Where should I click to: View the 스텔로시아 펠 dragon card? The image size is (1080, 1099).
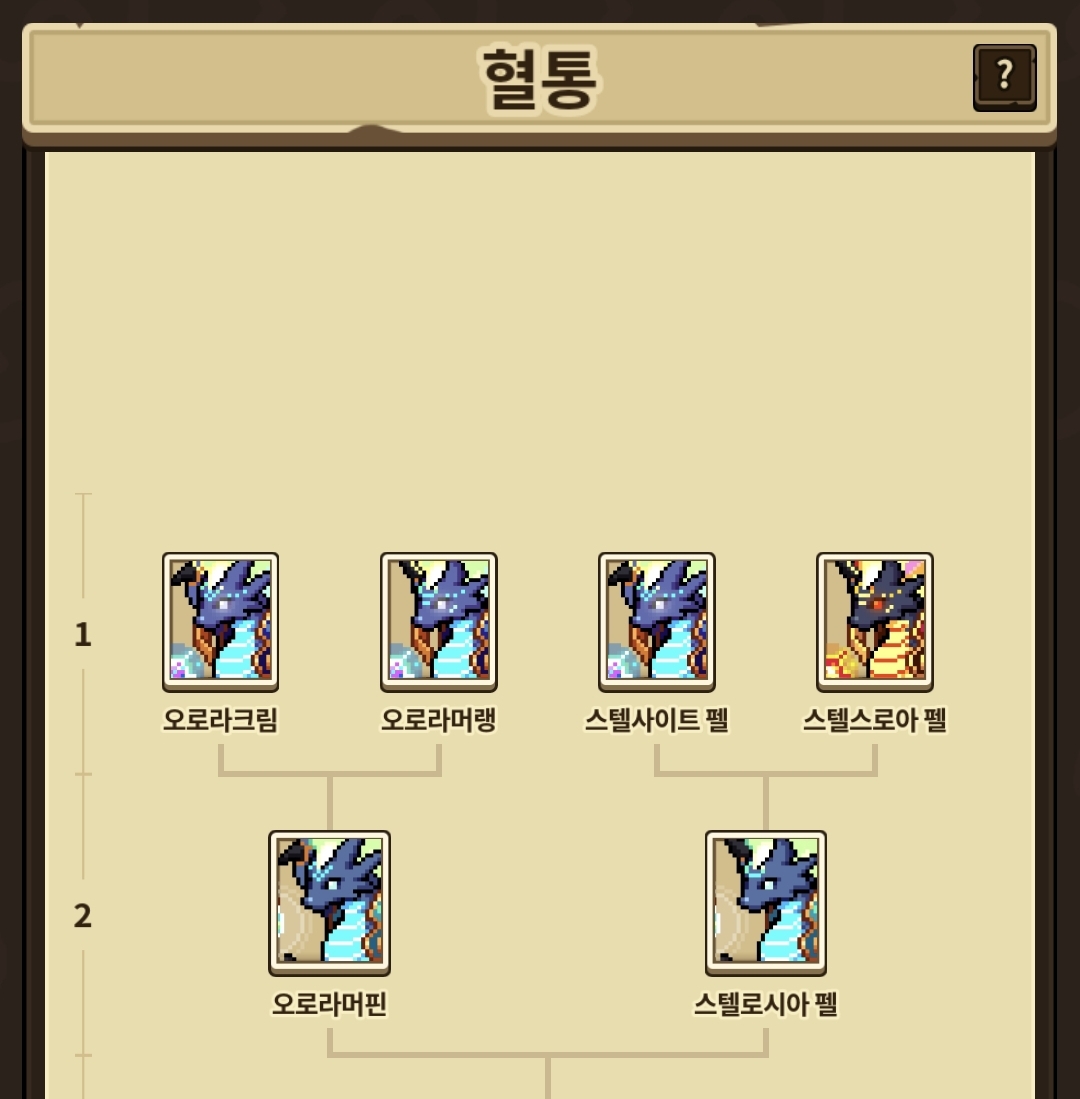click(x=766, y=903)
